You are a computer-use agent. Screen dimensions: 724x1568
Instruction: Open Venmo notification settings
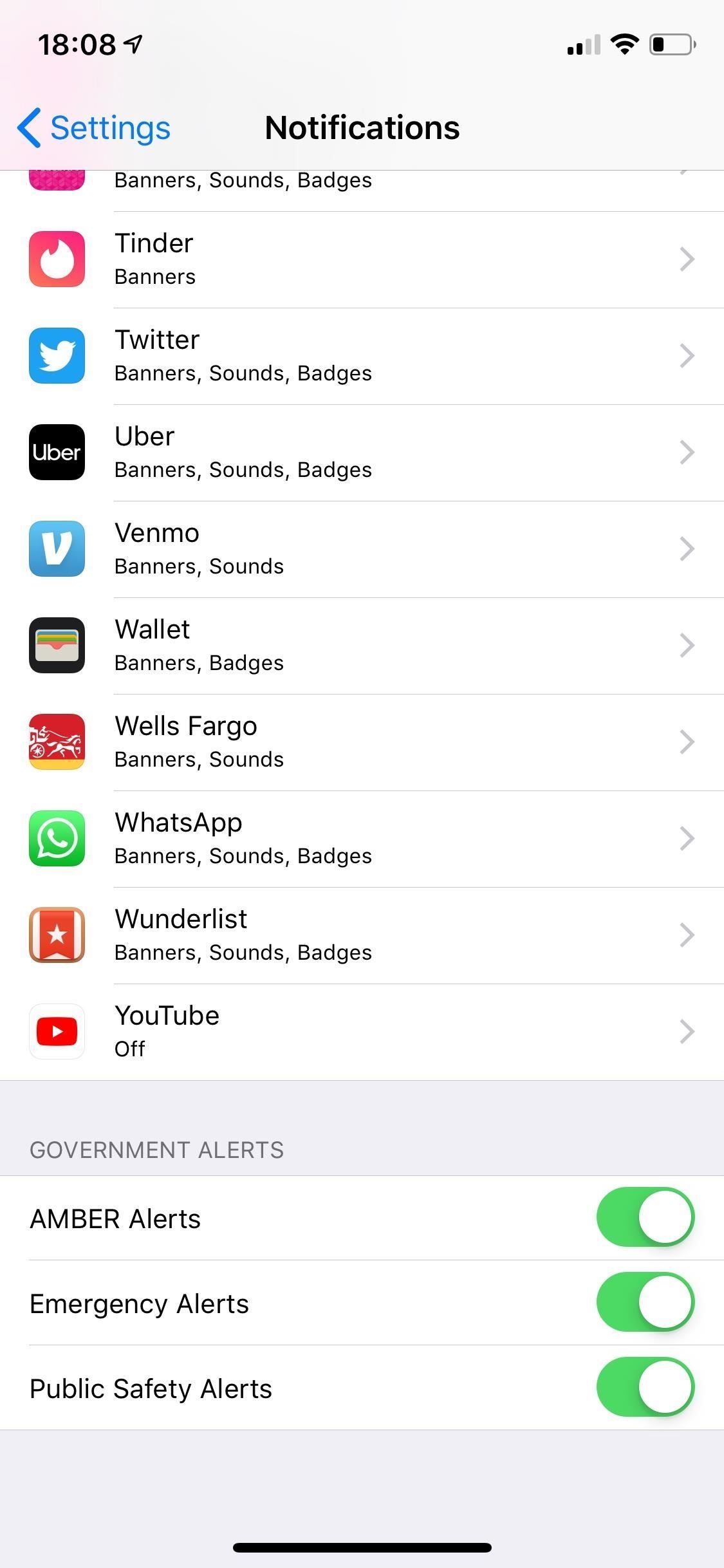[x=362, y=549]
